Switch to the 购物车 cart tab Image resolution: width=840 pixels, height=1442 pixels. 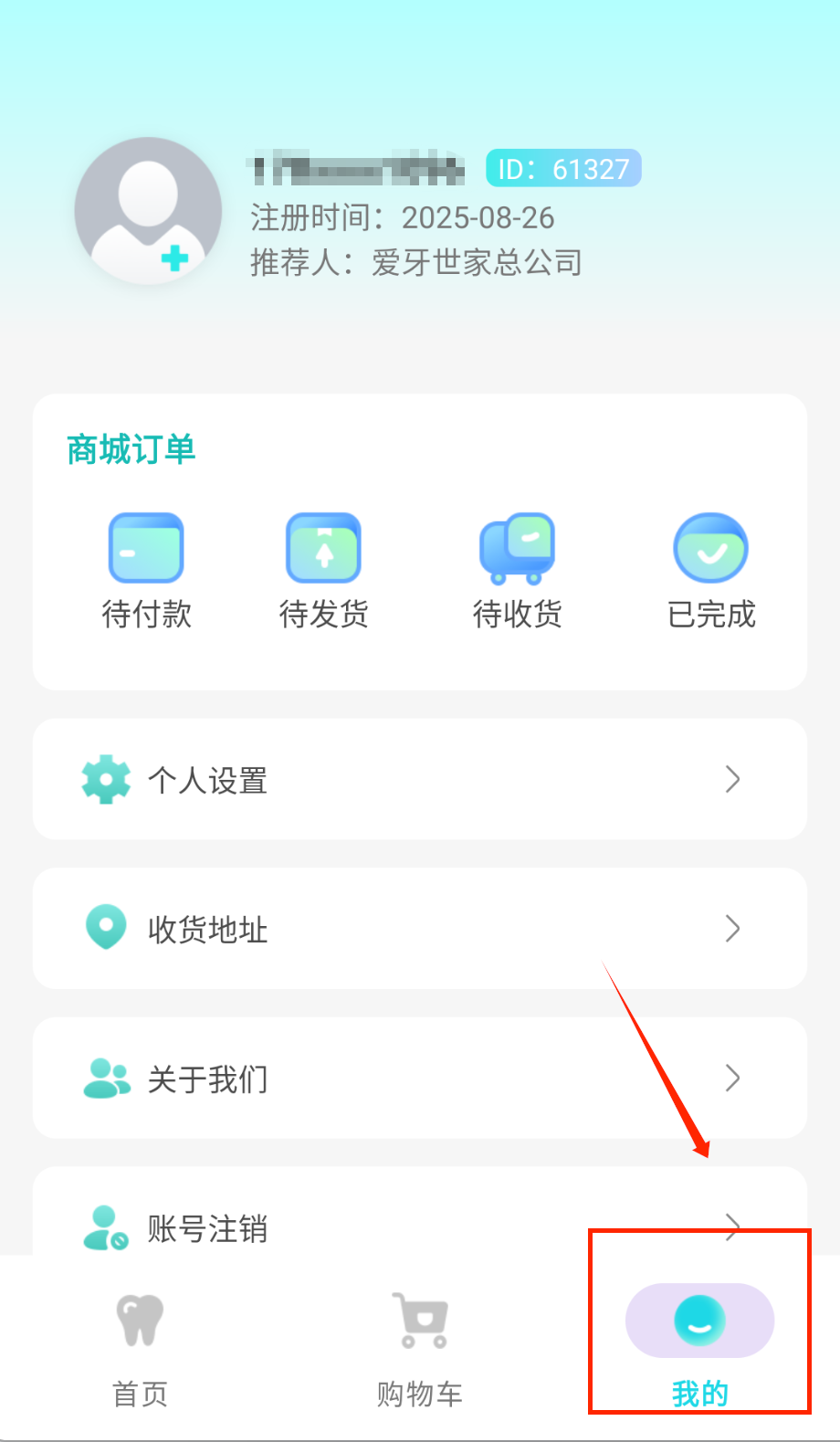[420, 1347]
